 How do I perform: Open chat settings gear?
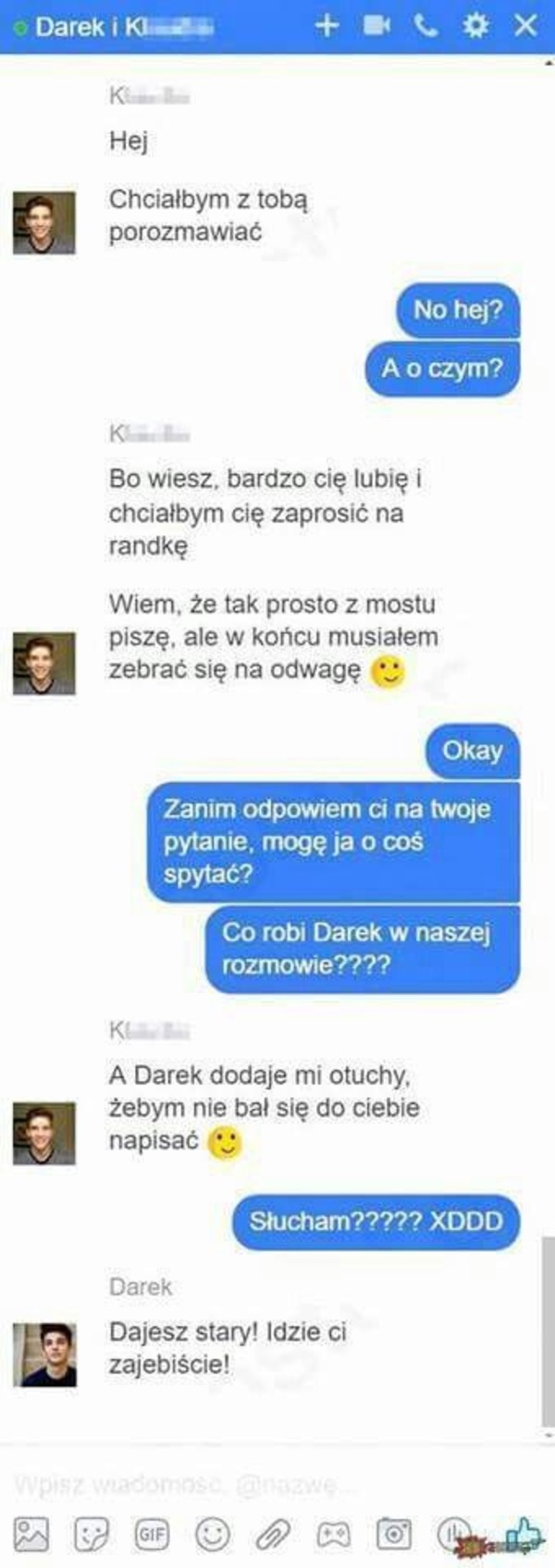click(x=475, y=26)
